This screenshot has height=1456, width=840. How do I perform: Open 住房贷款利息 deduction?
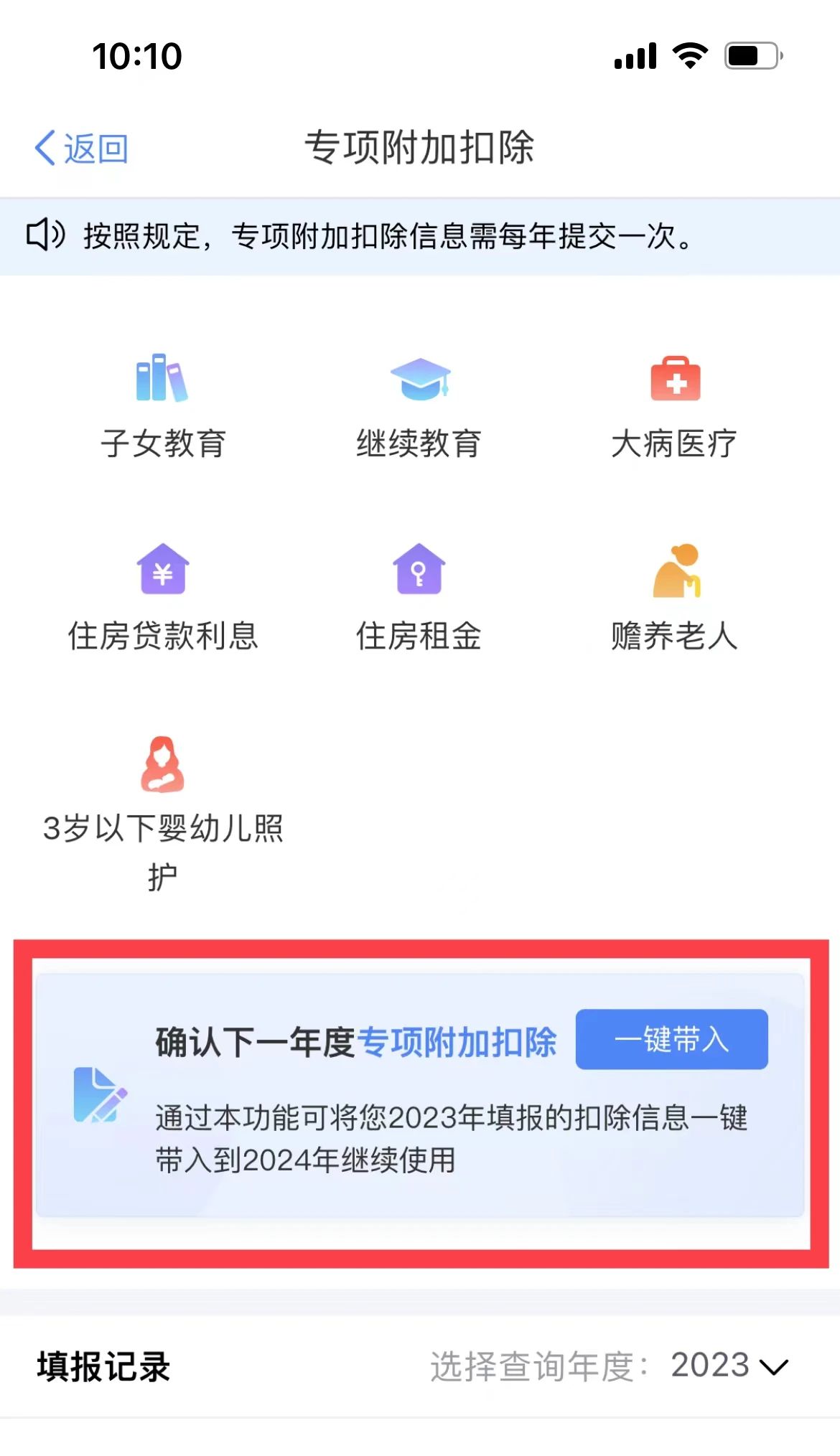click(163, 598)
